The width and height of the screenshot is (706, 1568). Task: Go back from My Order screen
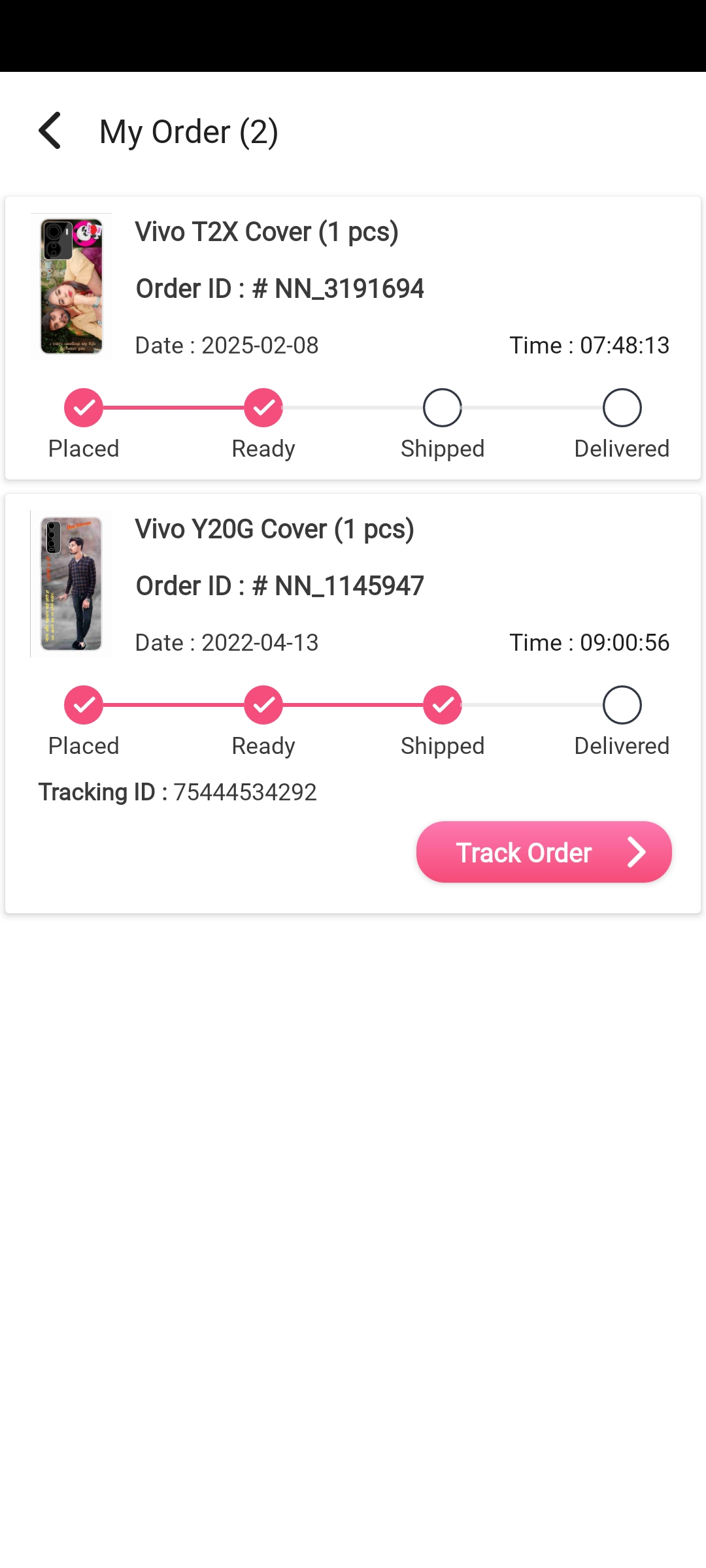pyautogui.click(x=50, y=131)
